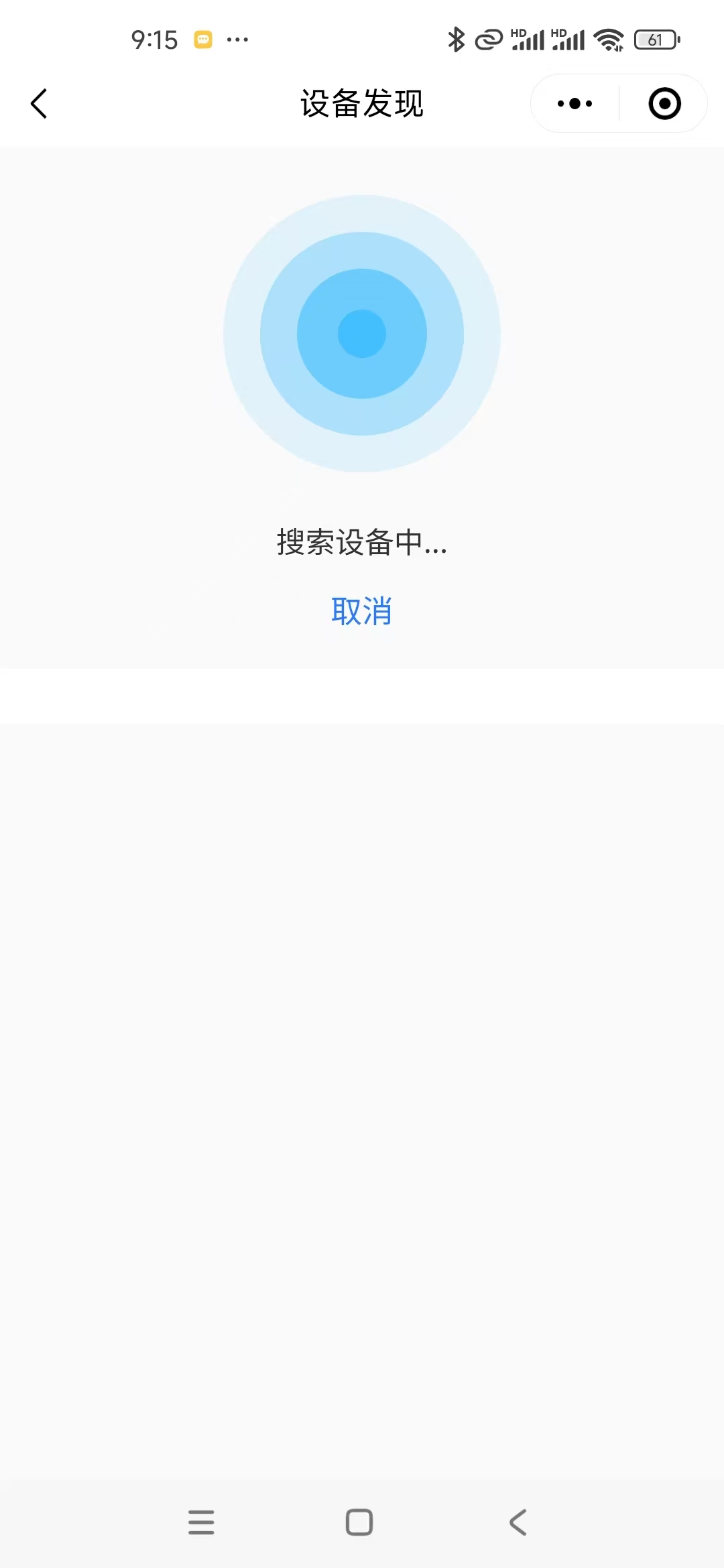Tap the empty device list area

pos(362,1072)
